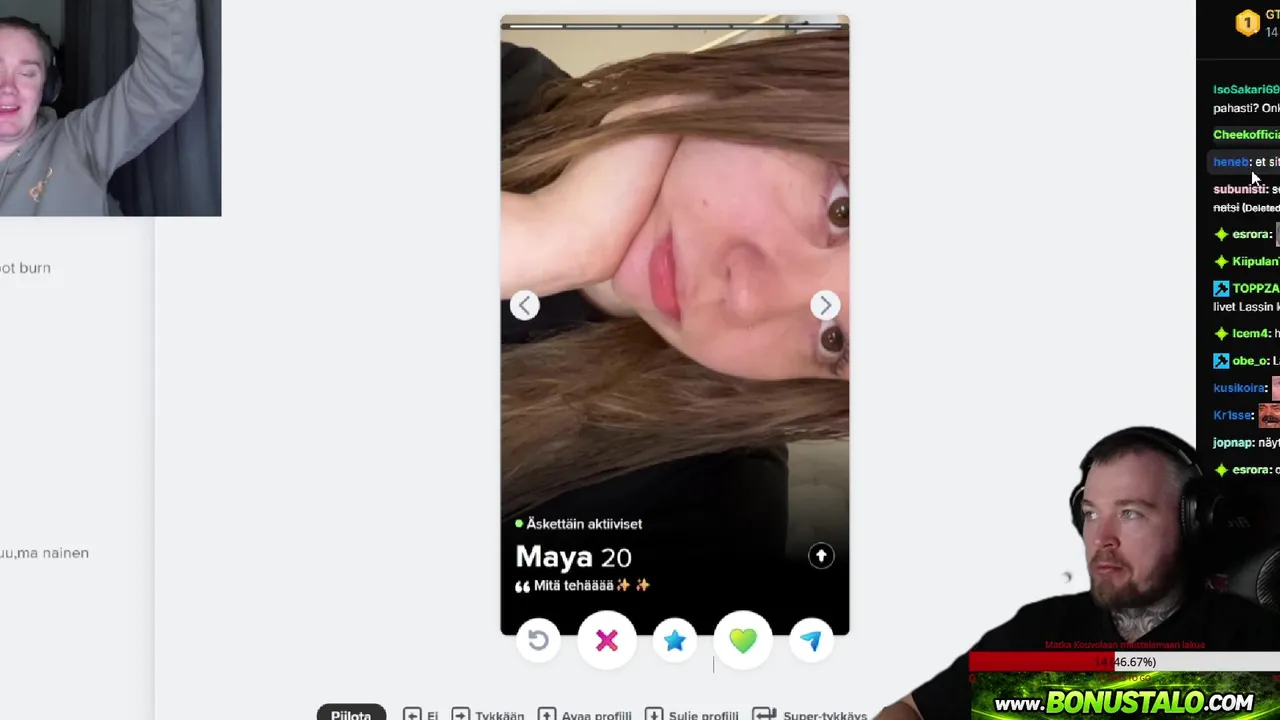The image size is (1280, 720).
Task: Go to next profile photo
Action: [825, 305]
